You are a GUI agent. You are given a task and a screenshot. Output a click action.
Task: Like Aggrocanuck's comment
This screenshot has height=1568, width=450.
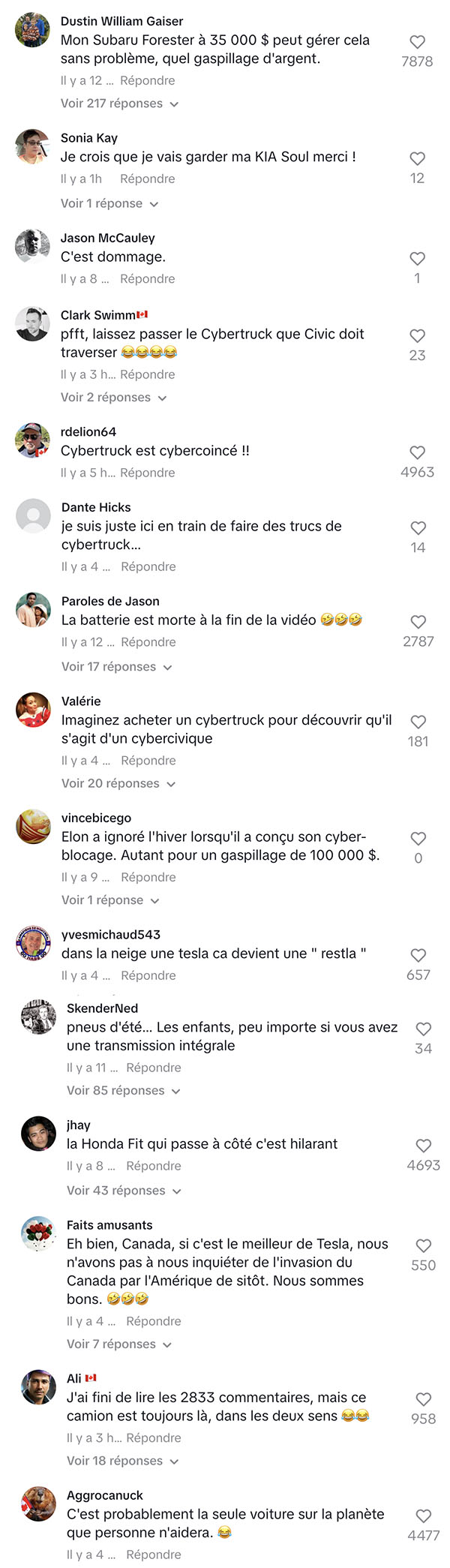click(424, 1515)
